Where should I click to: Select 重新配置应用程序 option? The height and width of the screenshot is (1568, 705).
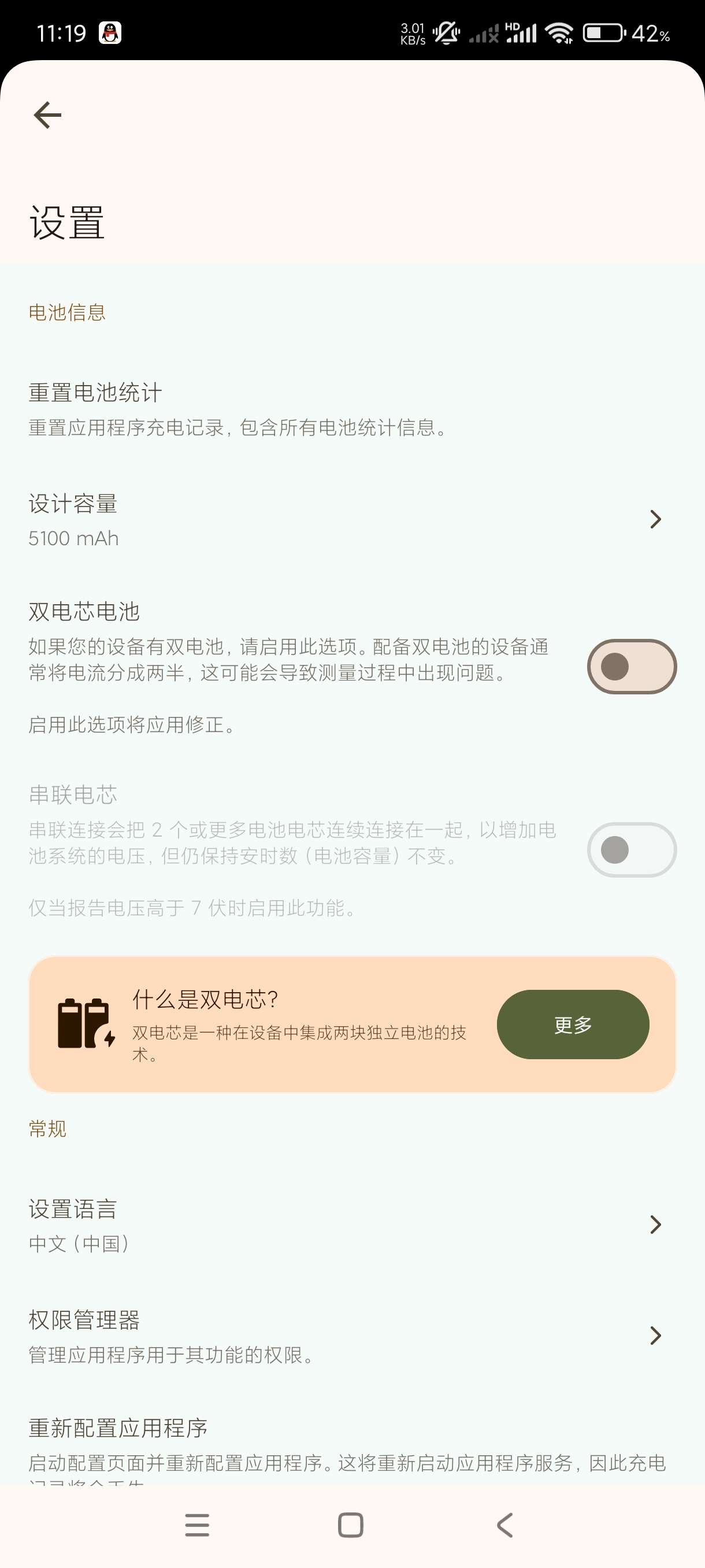340,1443
